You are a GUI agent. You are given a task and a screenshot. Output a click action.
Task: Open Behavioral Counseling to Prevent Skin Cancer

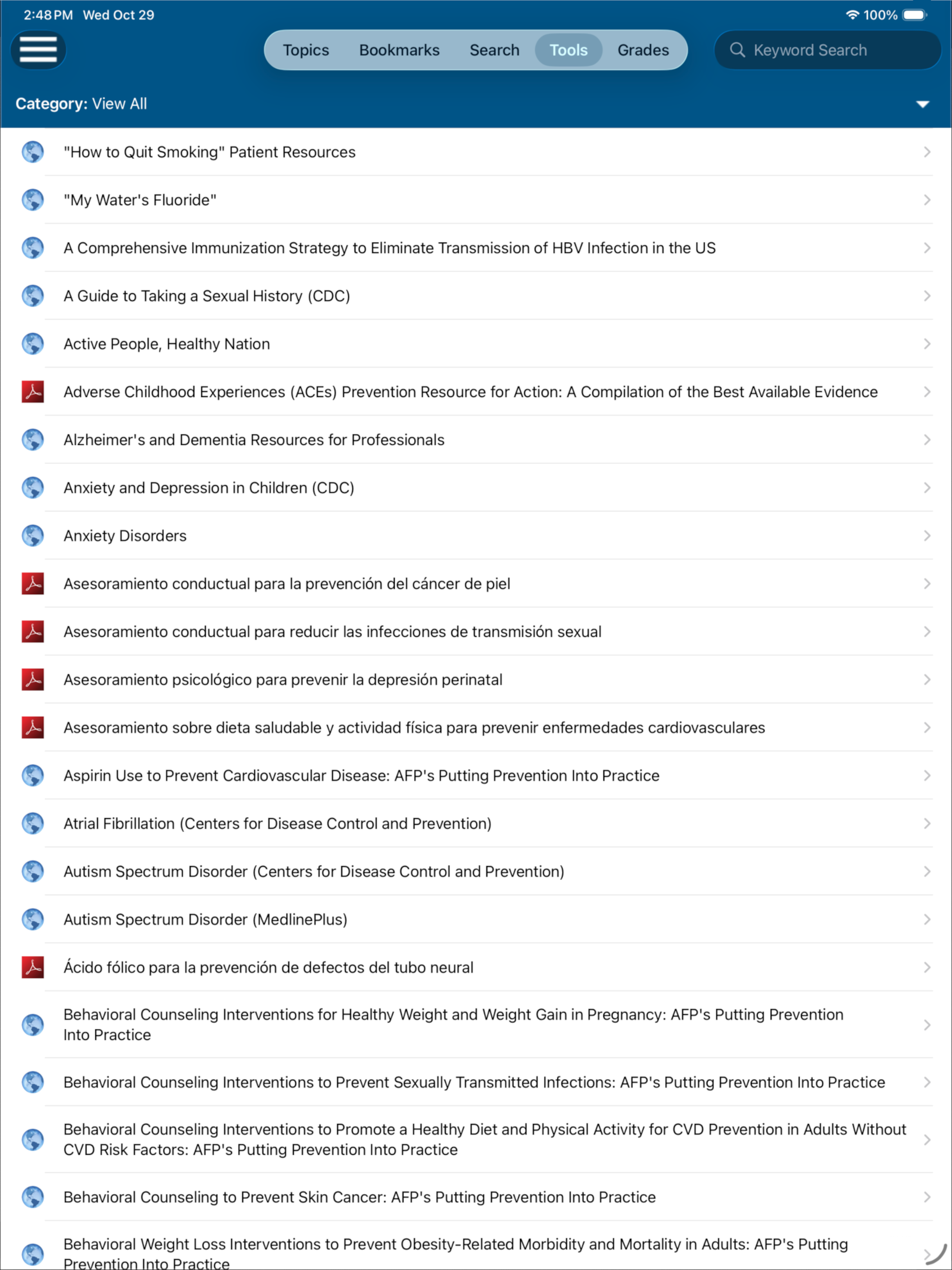point(359,1197)
